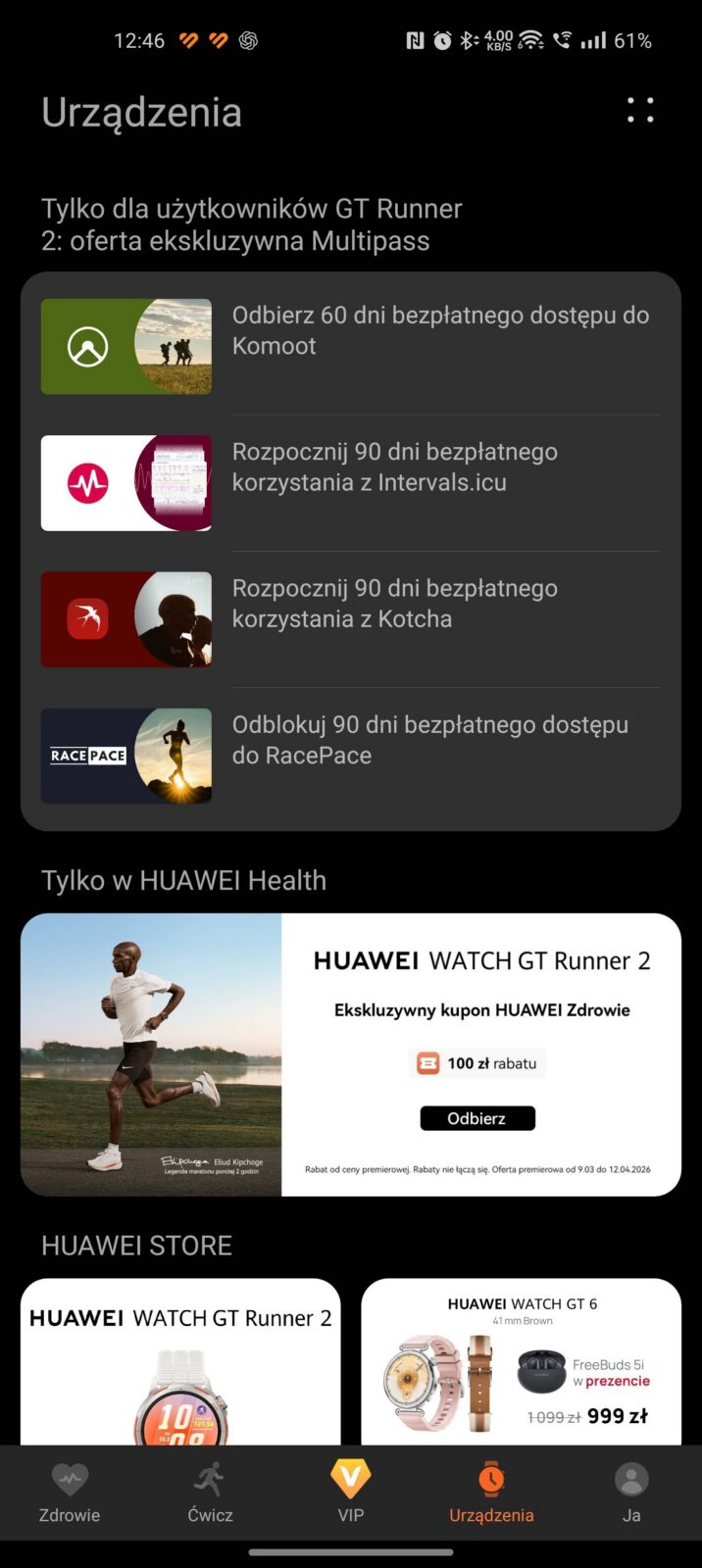702x1568 pixels.
Task: Open the RacePace 90-day access offer
Action: click(350, 756)
